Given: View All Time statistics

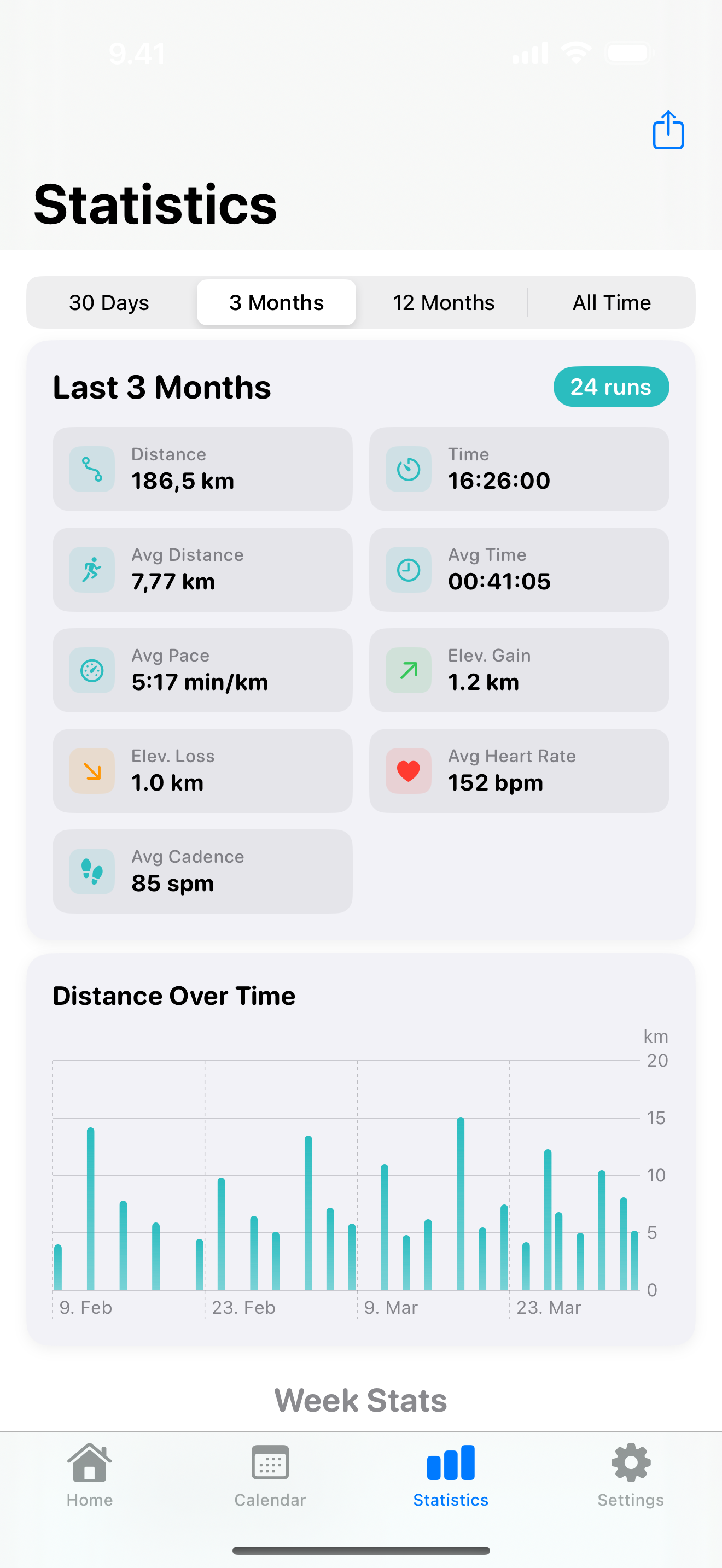Looking at the screenshot, I should pyautogui.click(x=611, y=302).
